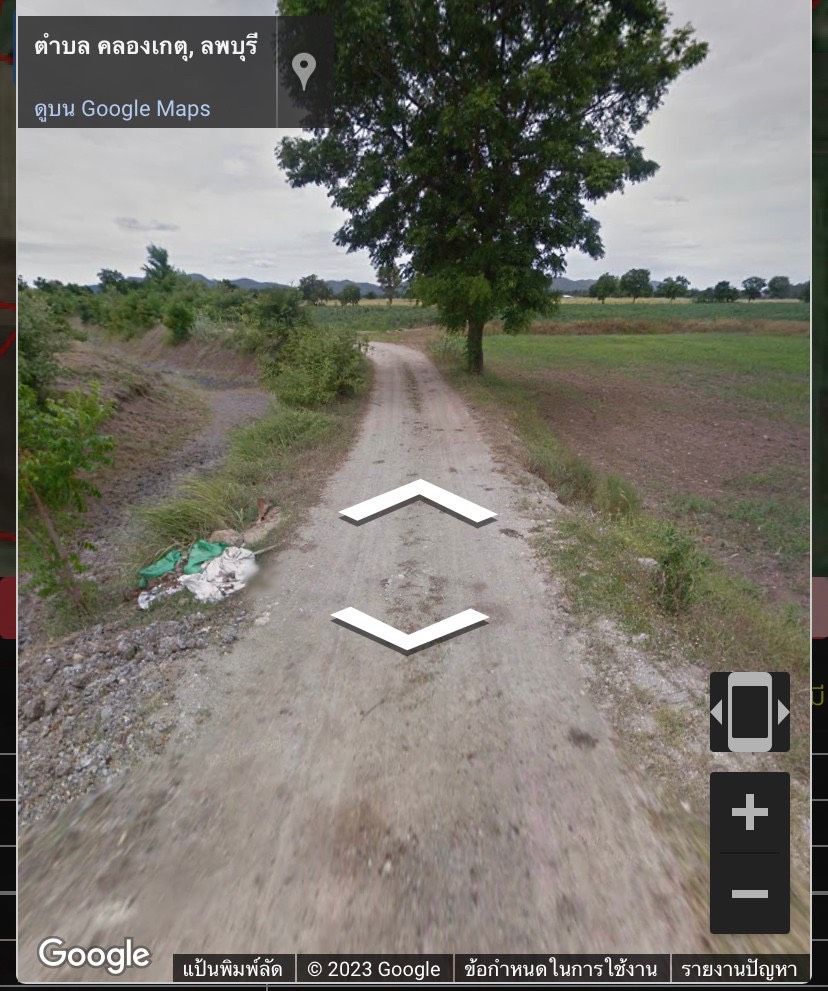
Task: Click the right arrow to rotate view right
Action: [x=784, y=711]
